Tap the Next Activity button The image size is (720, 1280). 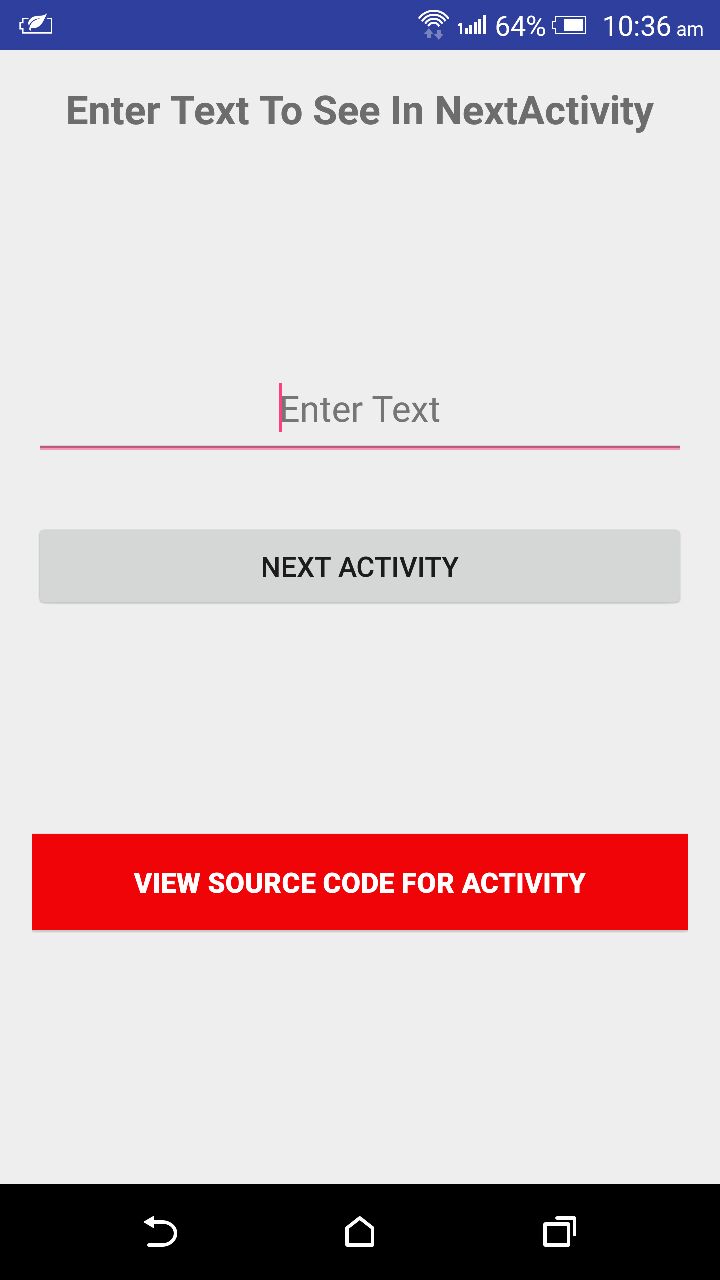coord(360,567)
